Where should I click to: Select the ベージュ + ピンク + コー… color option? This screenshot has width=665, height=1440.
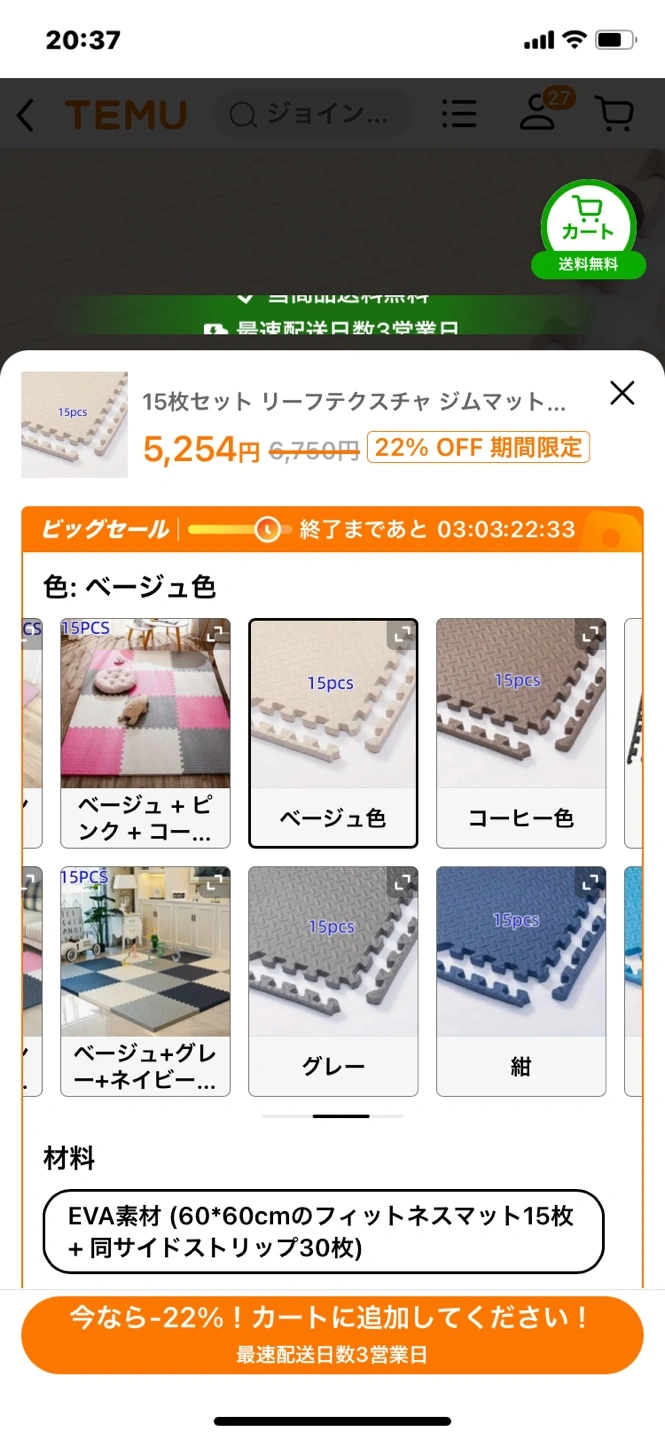pos(145,732)
